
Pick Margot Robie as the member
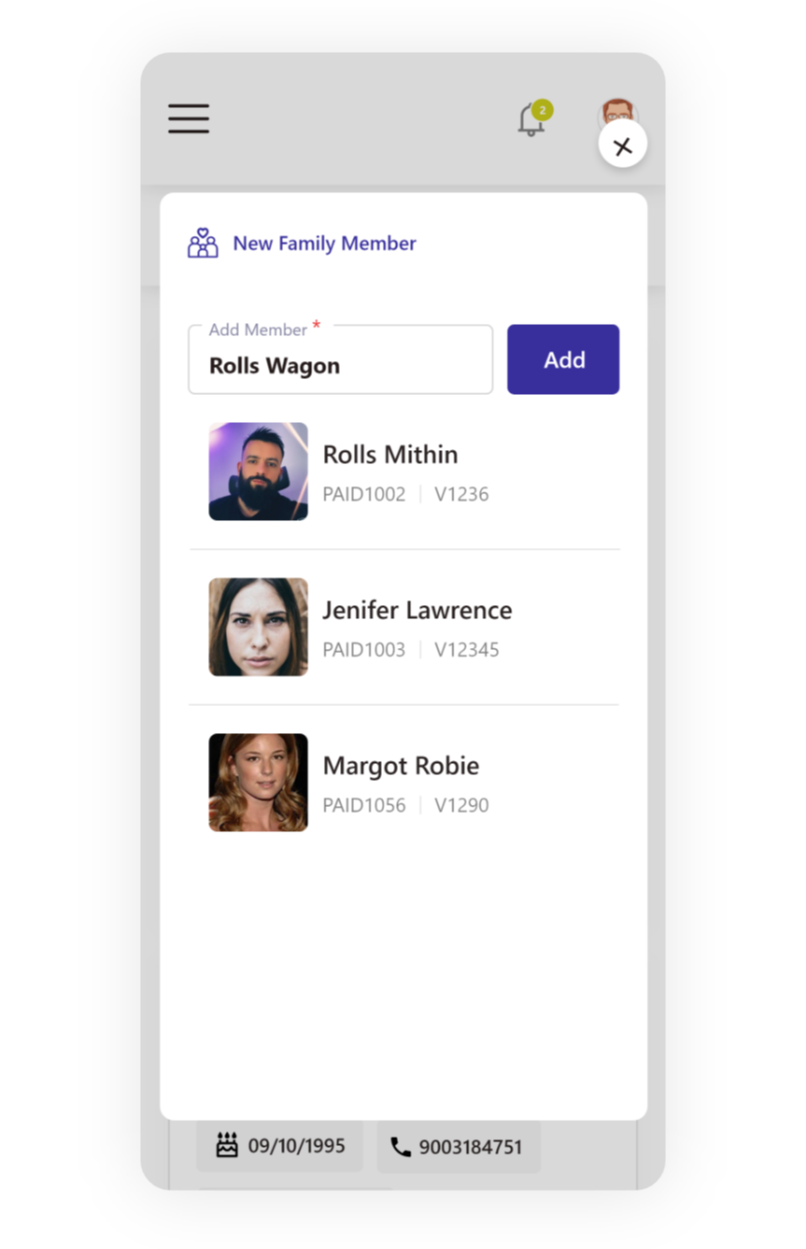(400, 783)
